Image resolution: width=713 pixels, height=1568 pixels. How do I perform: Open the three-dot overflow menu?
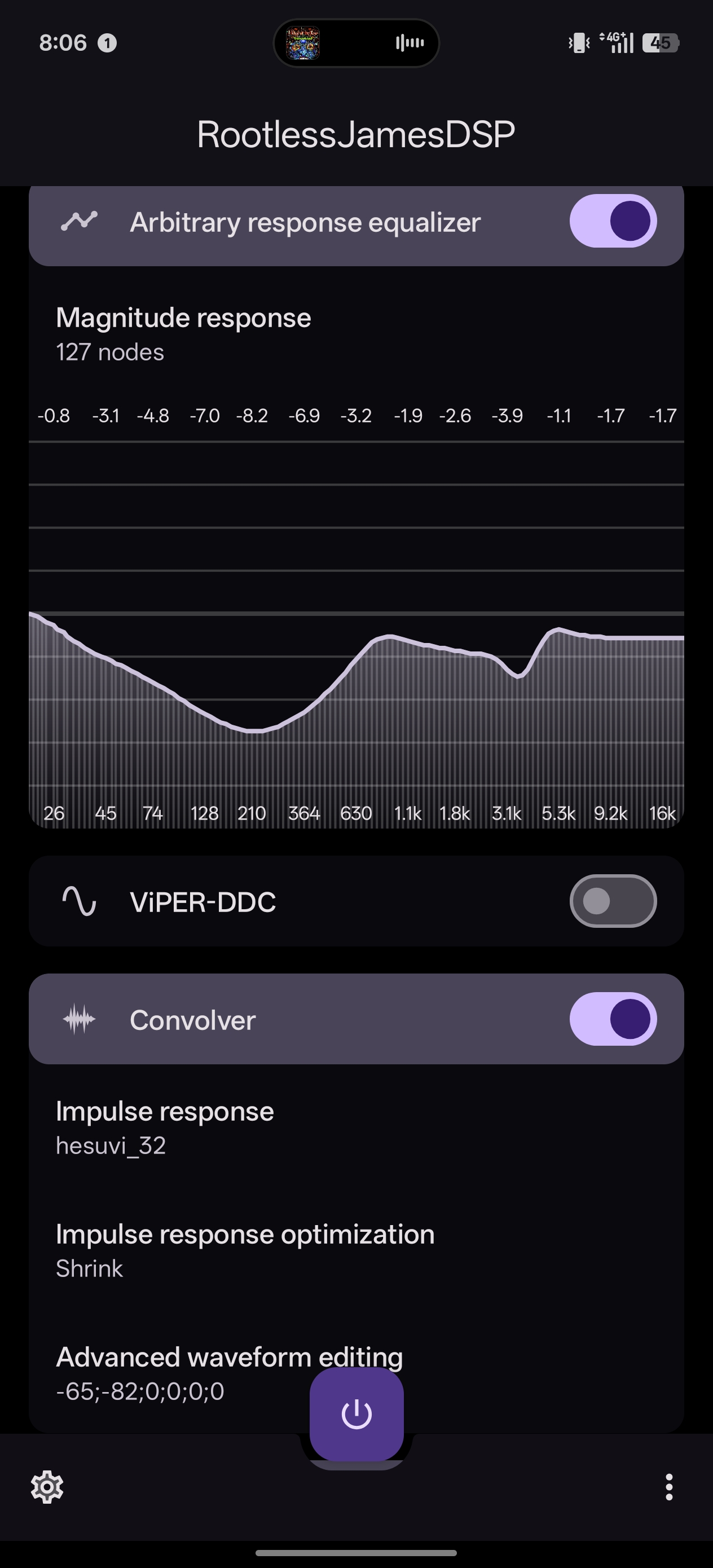pyautogui.click(x=668, y=1488)
